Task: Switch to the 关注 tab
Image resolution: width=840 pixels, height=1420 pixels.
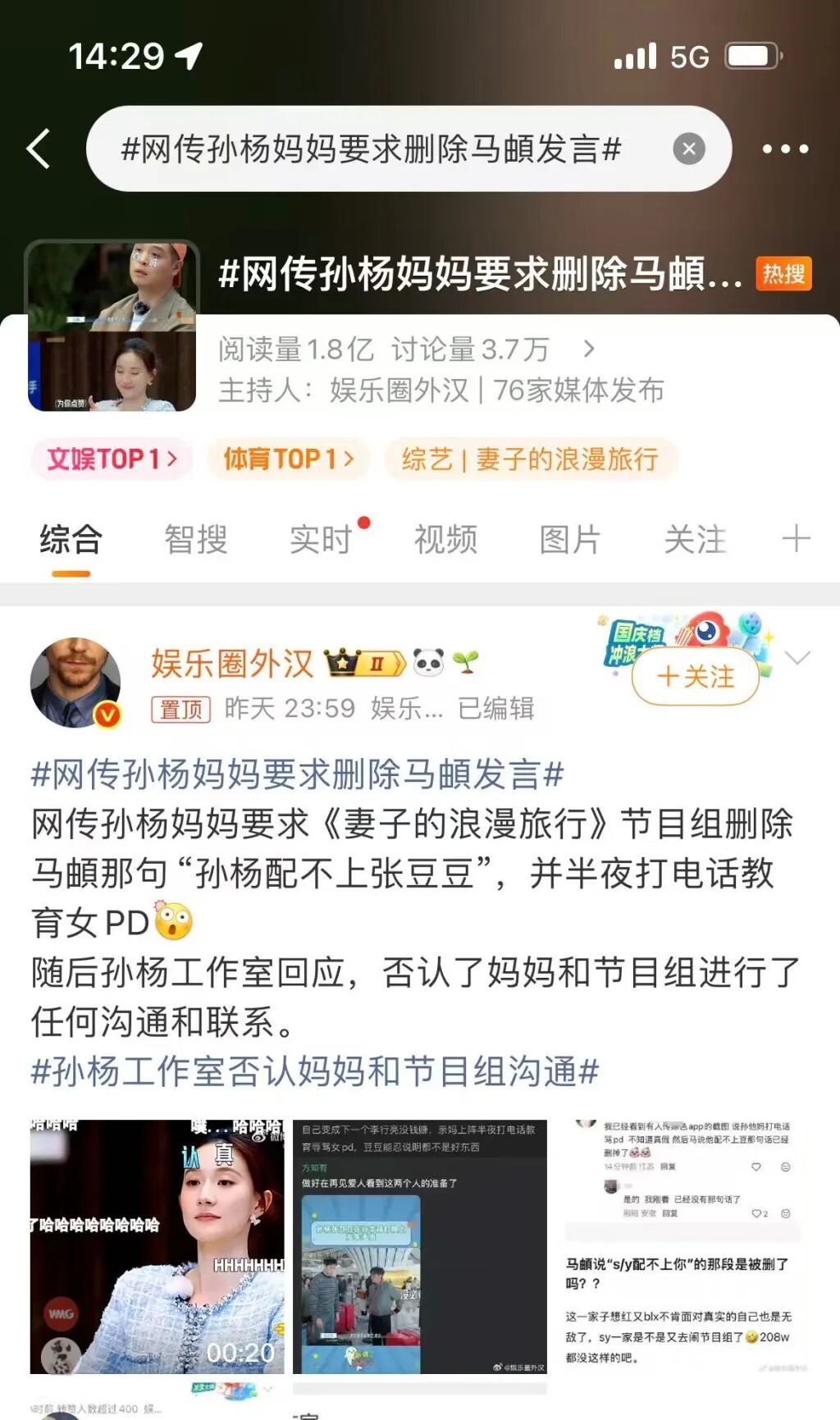Action: [x=695, y=540]
